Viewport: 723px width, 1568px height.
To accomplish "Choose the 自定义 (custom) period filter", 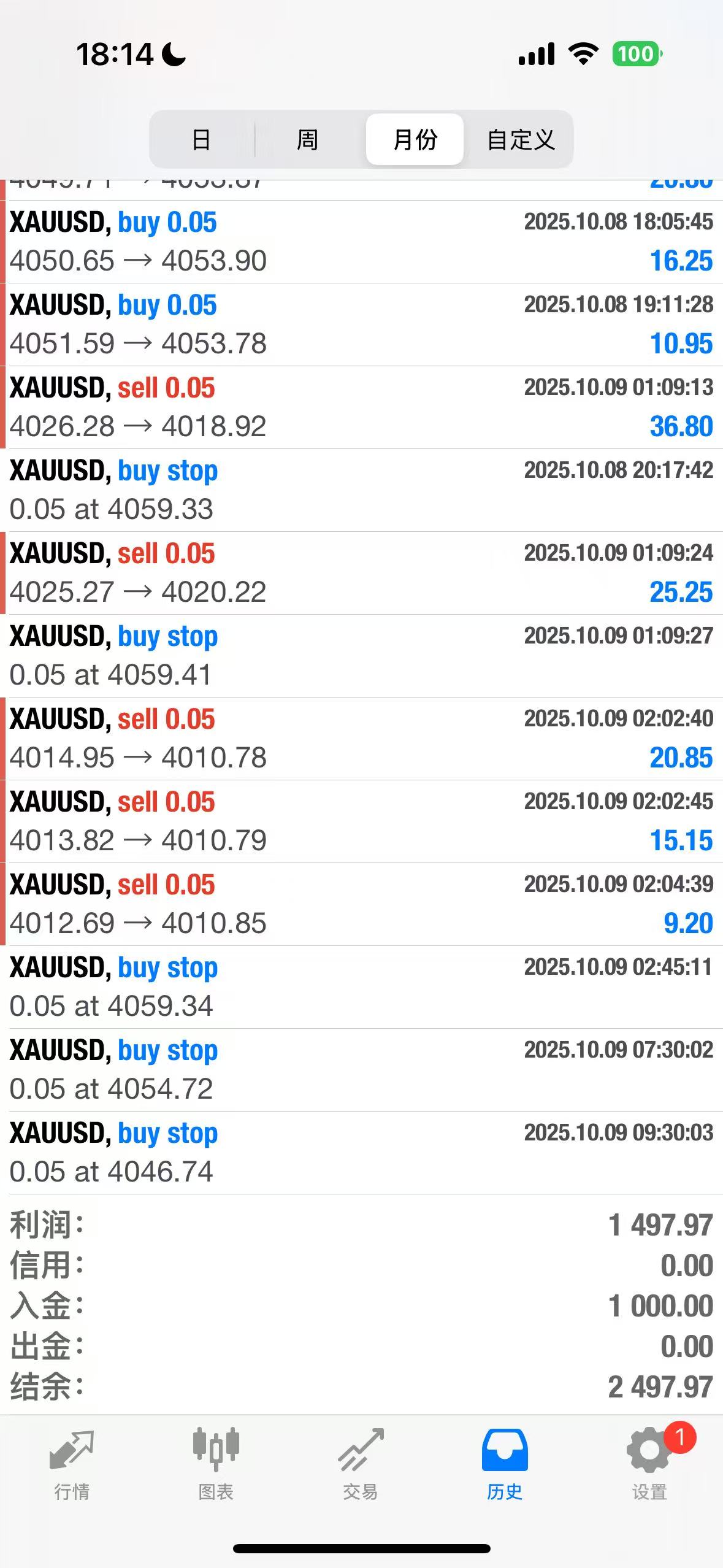I will pyautogui.click(x=520, y=140).
